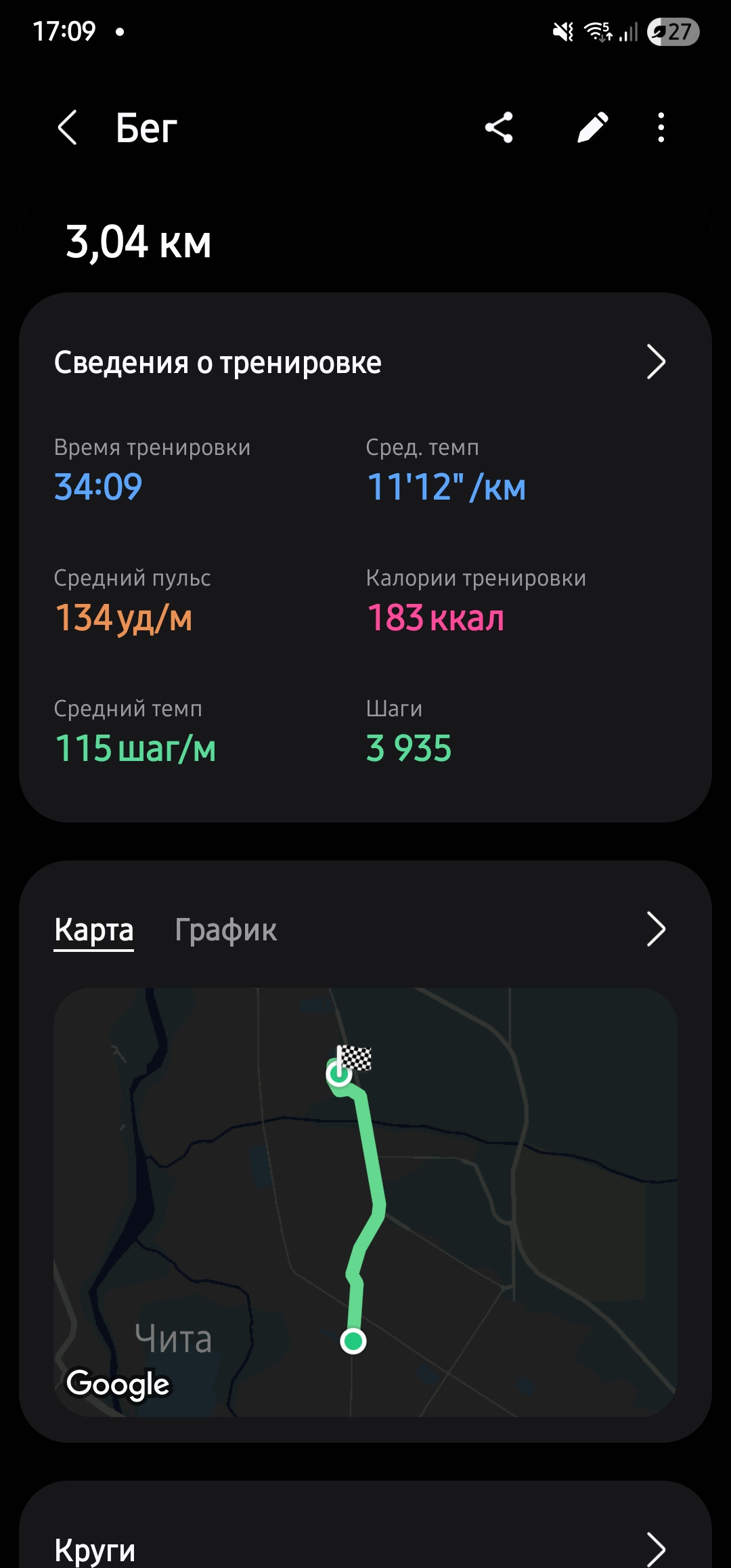Image resolution: width=731 pixels, height=1568 pixels.
Task: Go back from the Бег screen
Action: 68,127
